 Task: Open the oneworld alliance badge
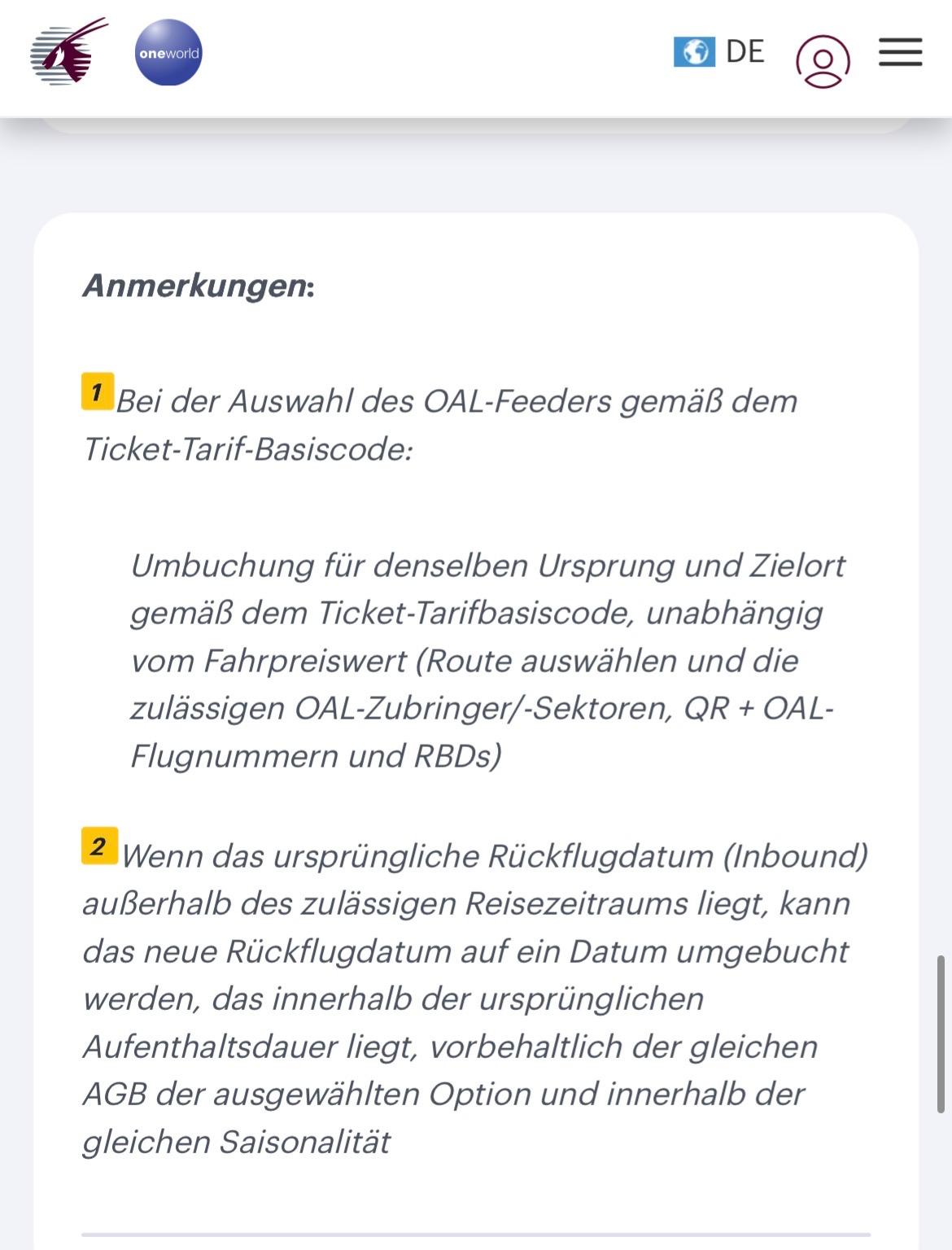[x=168, y=53]
